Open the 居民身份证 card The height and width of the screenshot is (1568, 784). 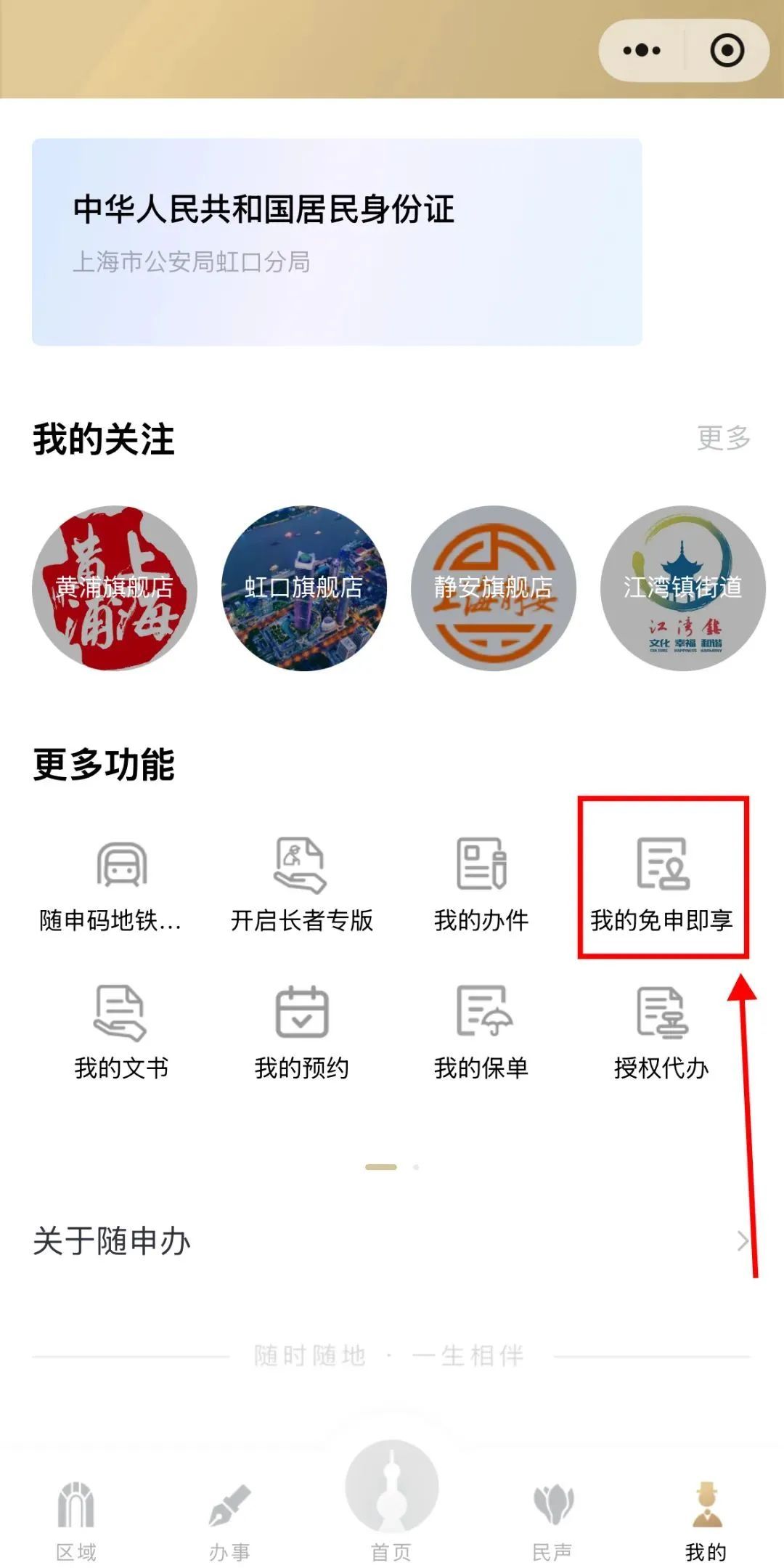point(337,242)
